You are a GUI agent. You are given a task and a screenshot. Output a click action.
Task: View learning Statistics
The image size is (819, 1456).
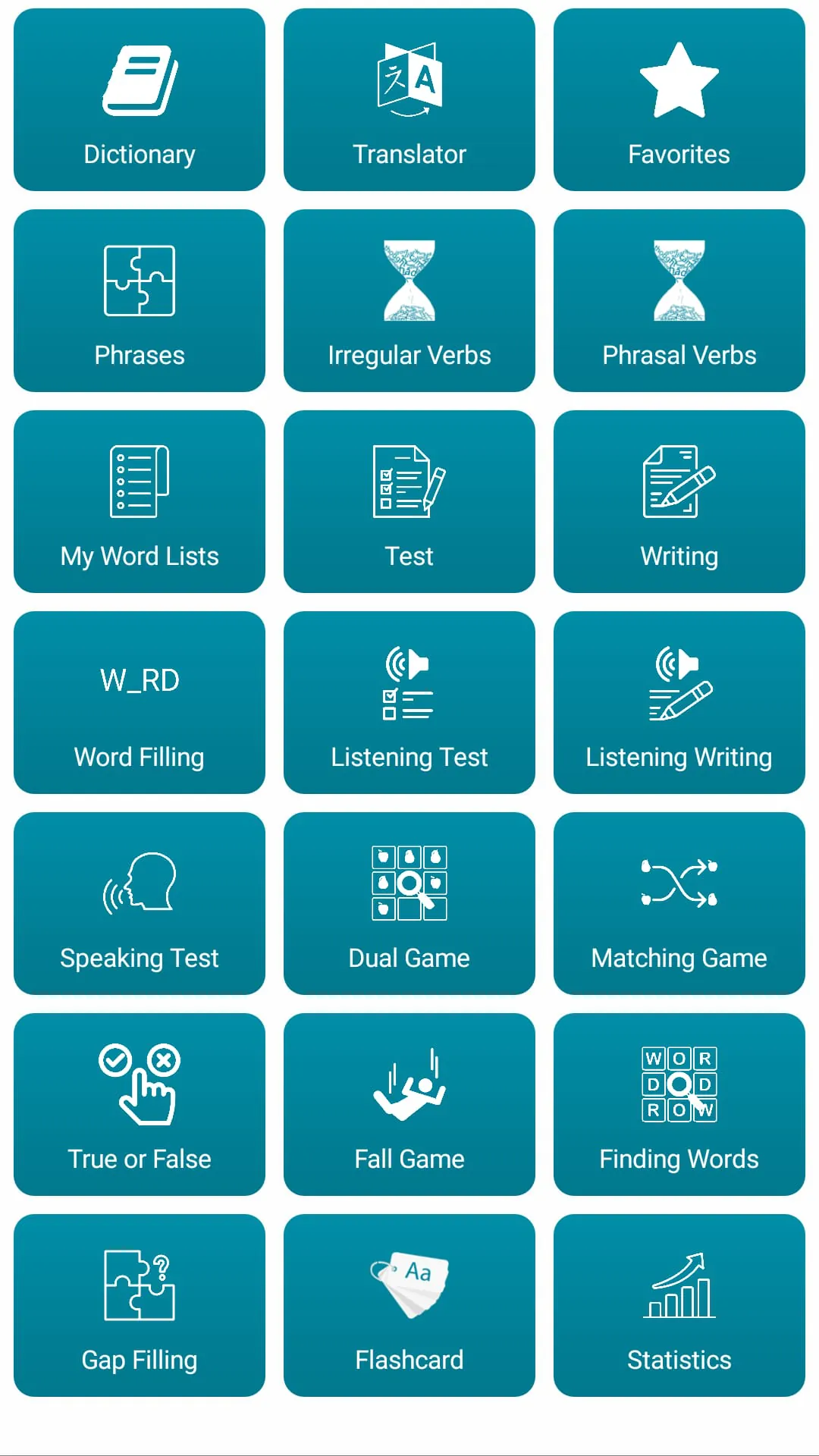[679, 1305]
